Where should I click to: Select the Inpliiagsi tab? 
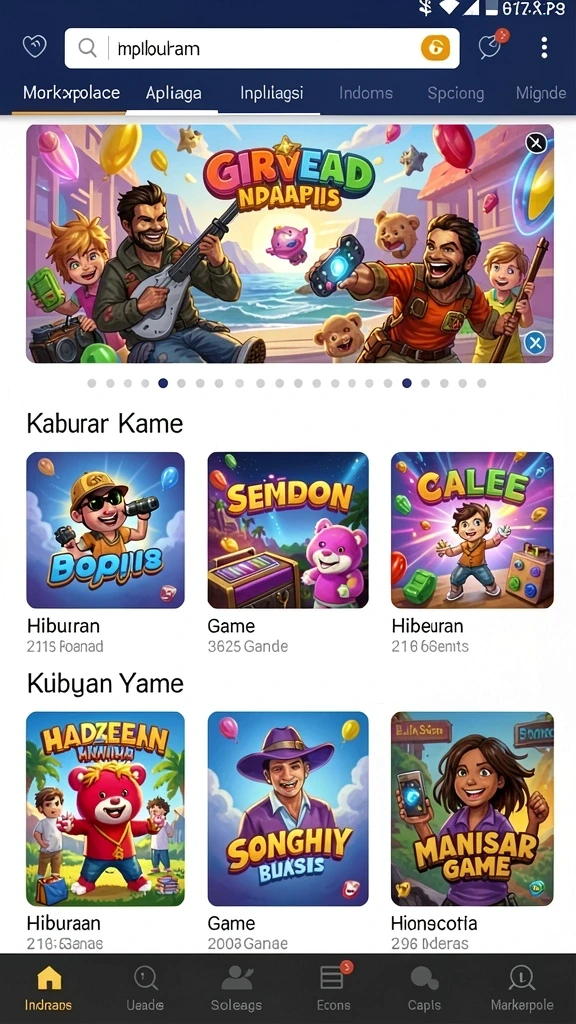click(272, 93)
